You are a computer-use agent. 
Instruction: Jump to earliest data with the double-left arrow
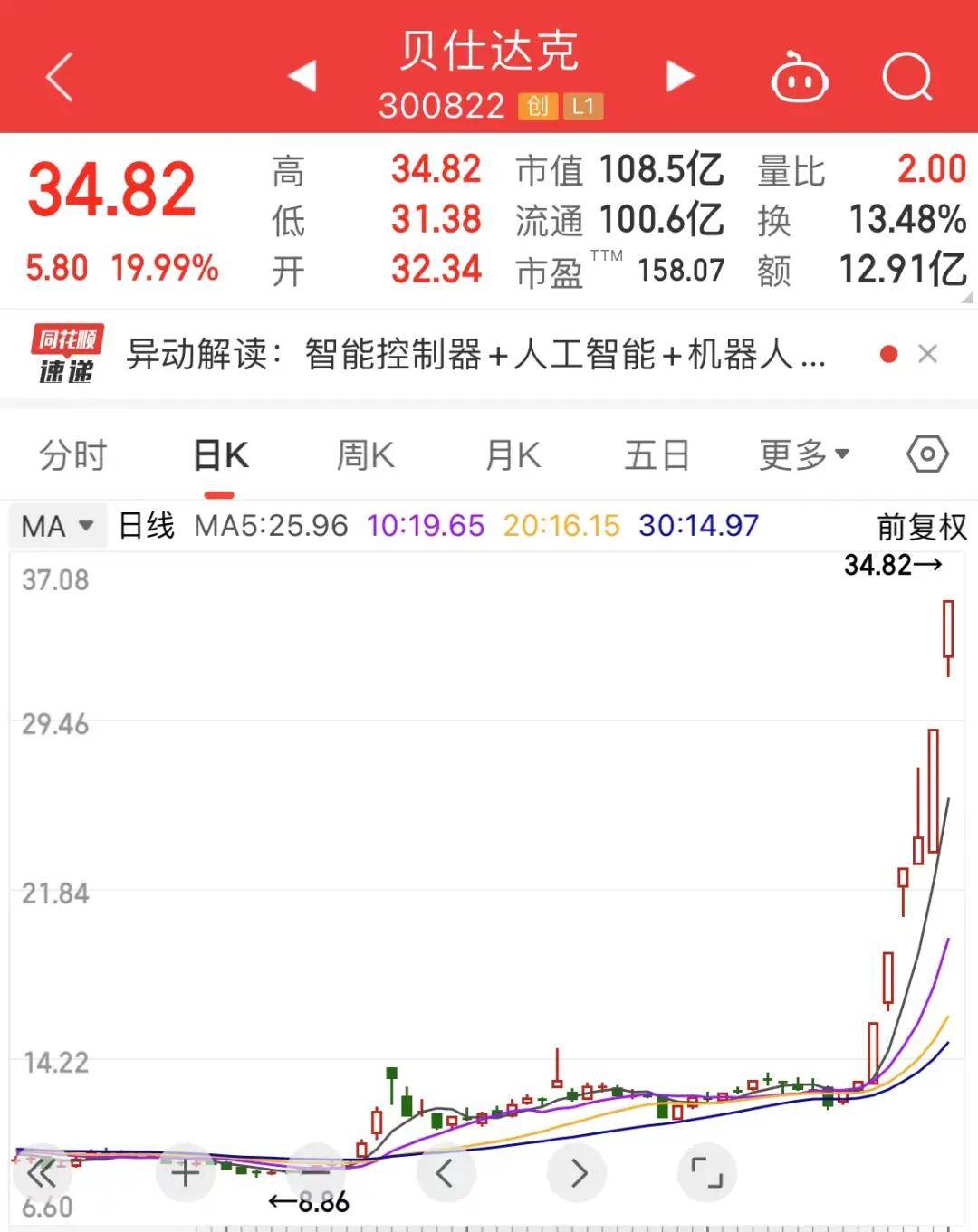click(41, 1171)
